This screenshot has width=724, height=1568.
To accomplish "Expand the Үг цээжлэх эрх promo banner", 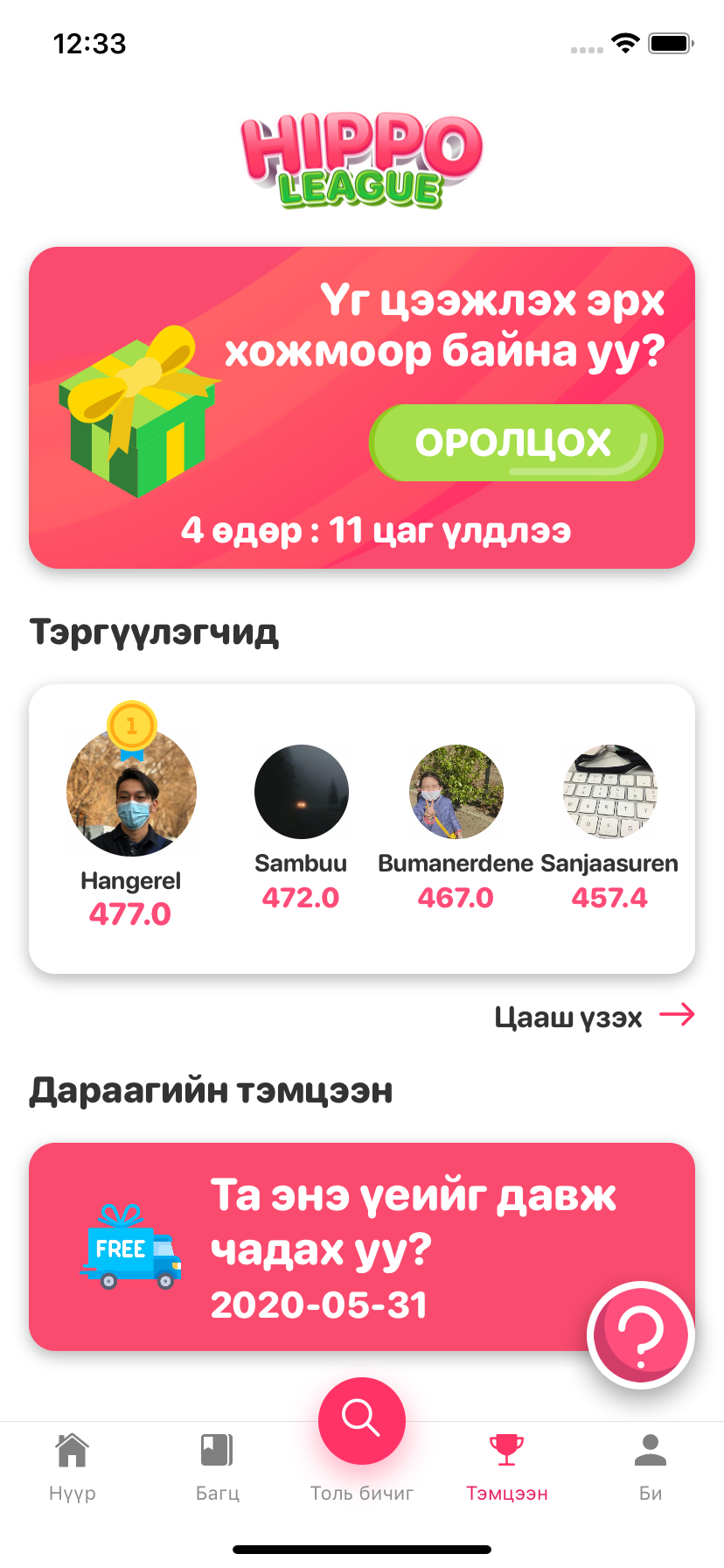I will coord(361,407).
